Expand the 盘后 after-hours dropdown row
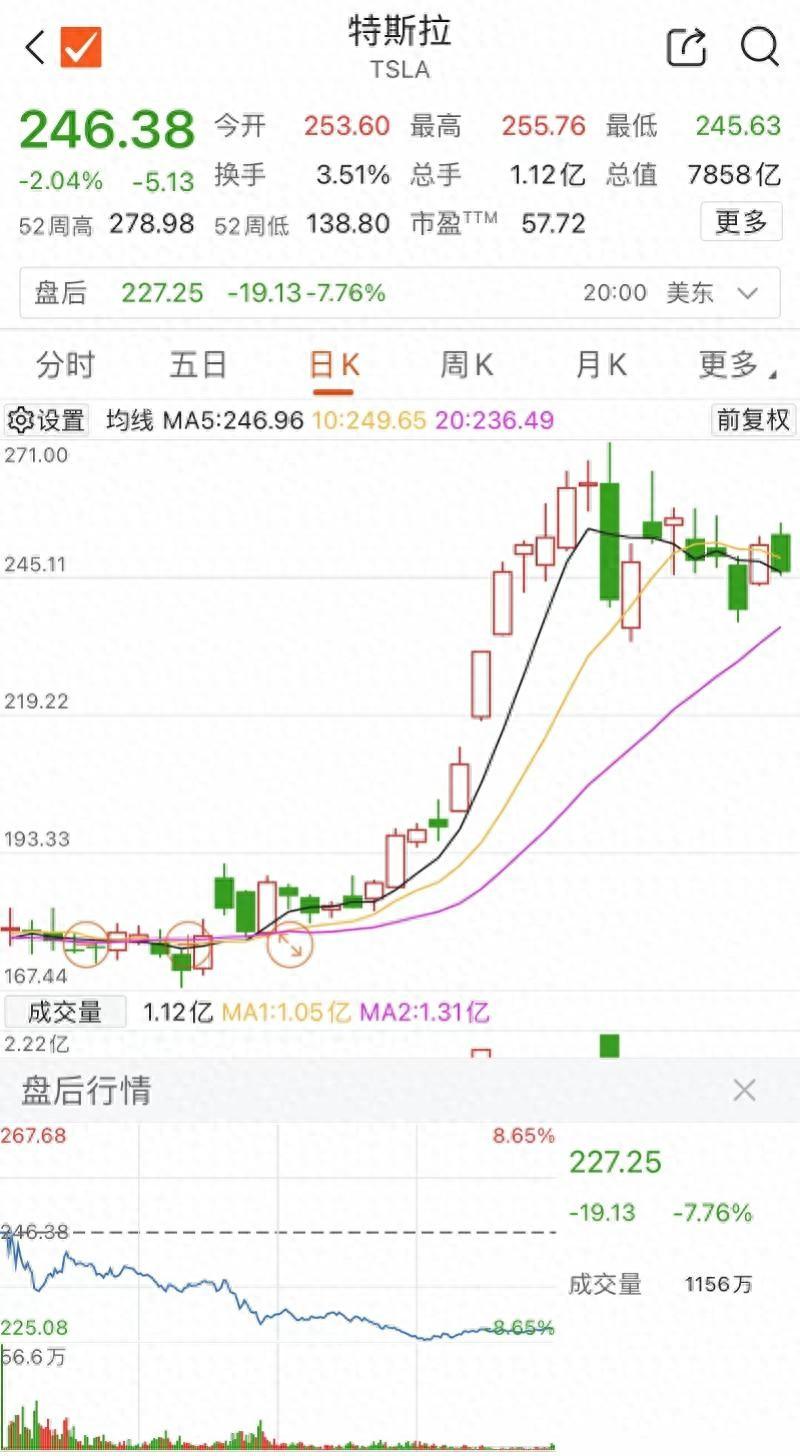Screen dimensions: 800x1456 click(x=400, y=293)
